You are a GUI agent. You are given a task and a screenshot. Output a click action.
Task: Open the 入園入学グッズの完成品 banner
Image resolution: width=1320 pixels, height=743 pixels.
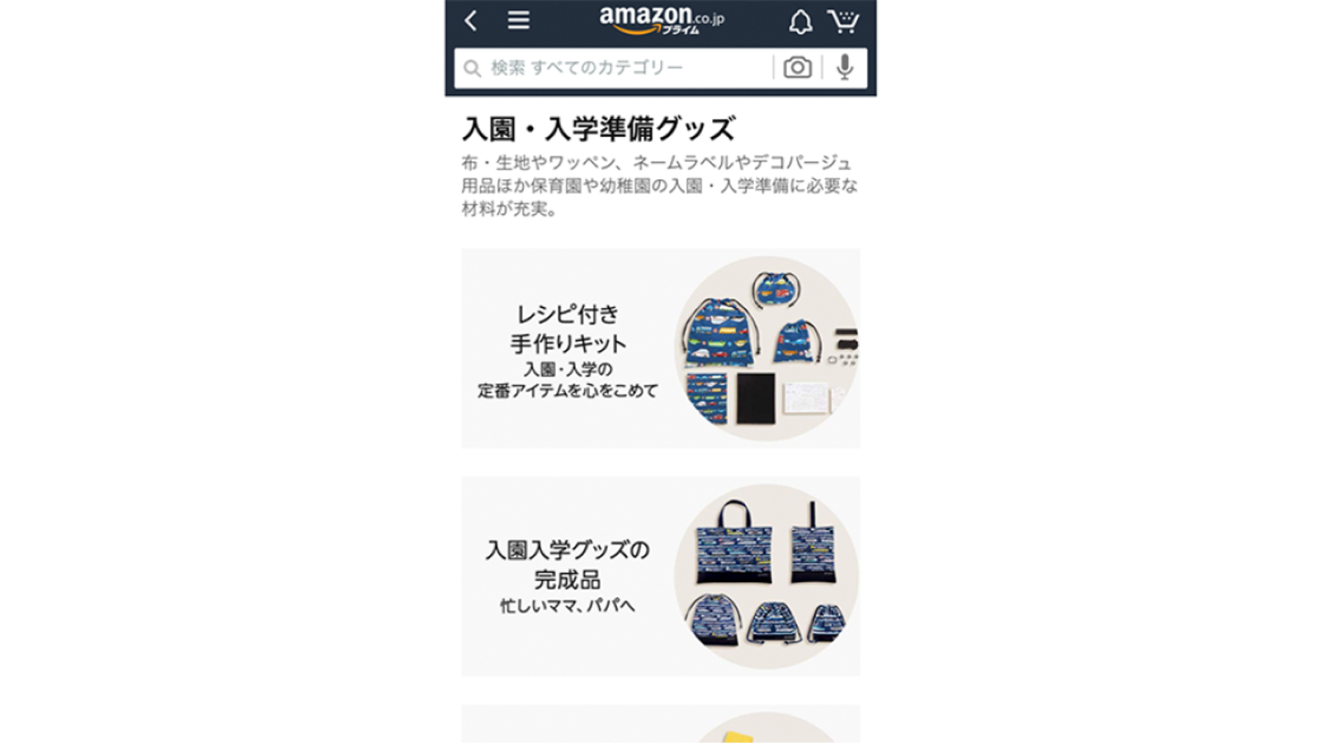(x=660, y=576)
